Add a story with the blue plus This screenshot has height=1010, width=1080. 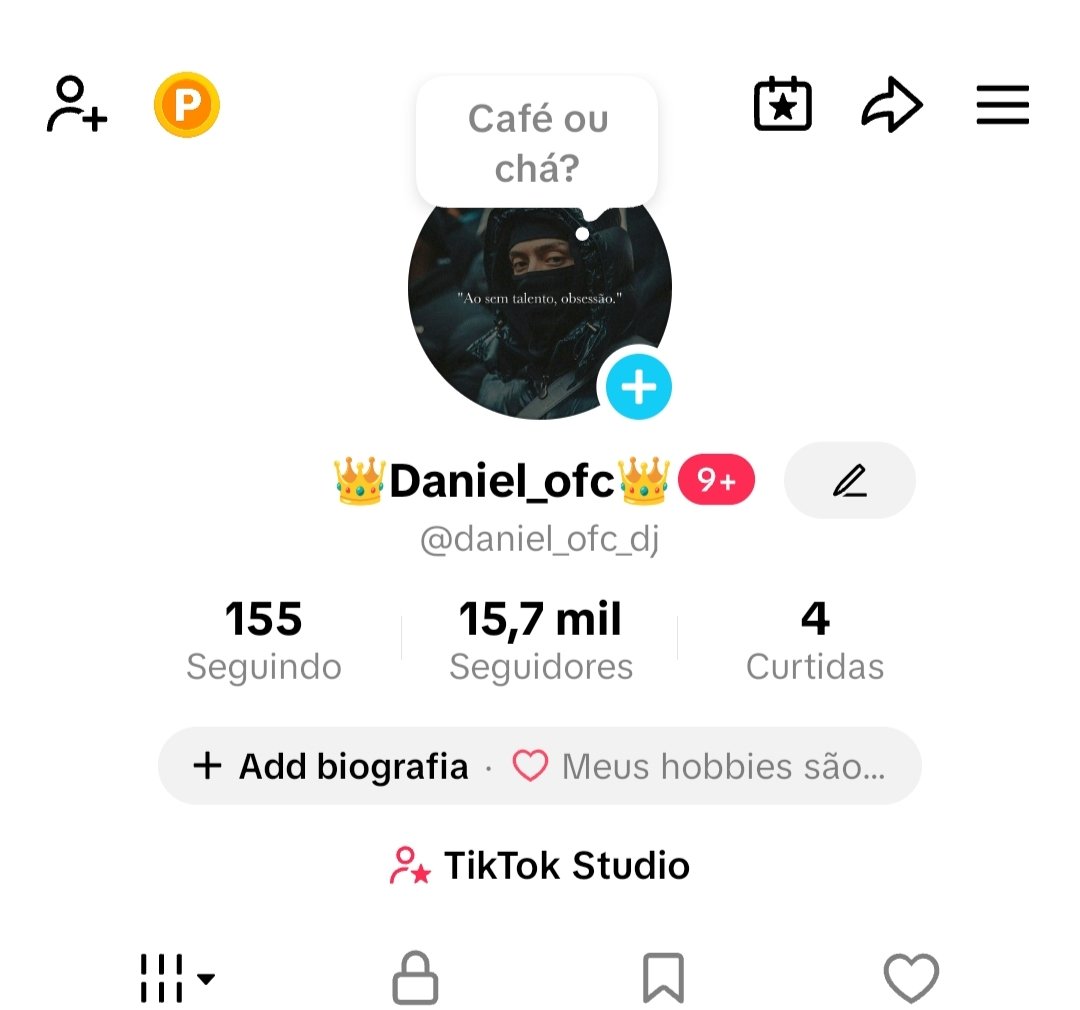pos(639,386)
